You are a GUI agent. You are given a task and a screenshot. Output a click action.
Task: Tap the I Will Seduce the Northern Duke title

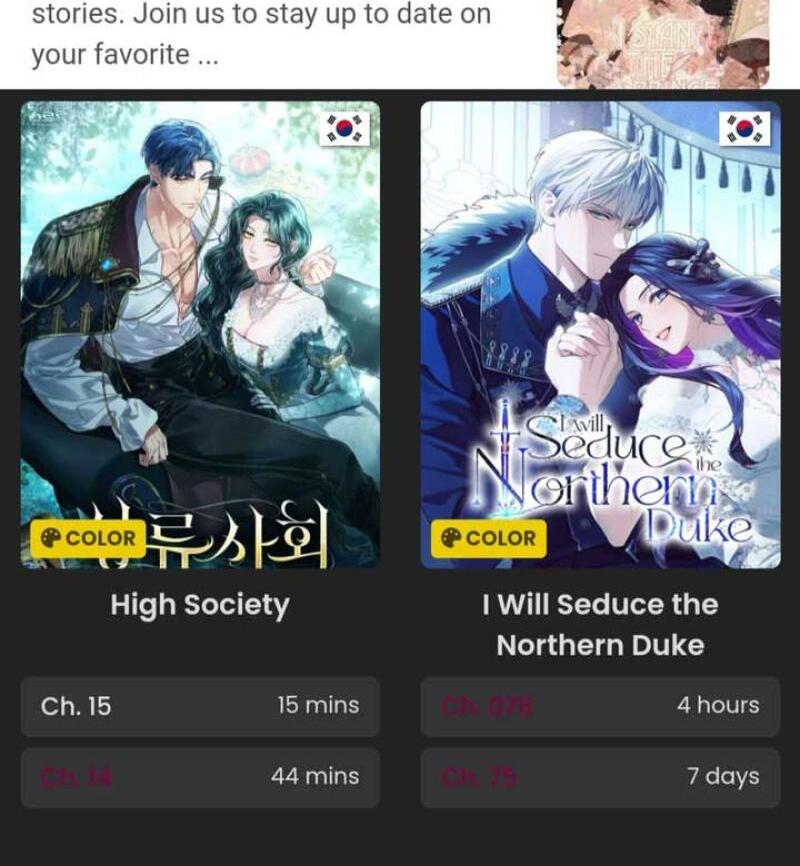pyautogui.click(x=601, y=625)
